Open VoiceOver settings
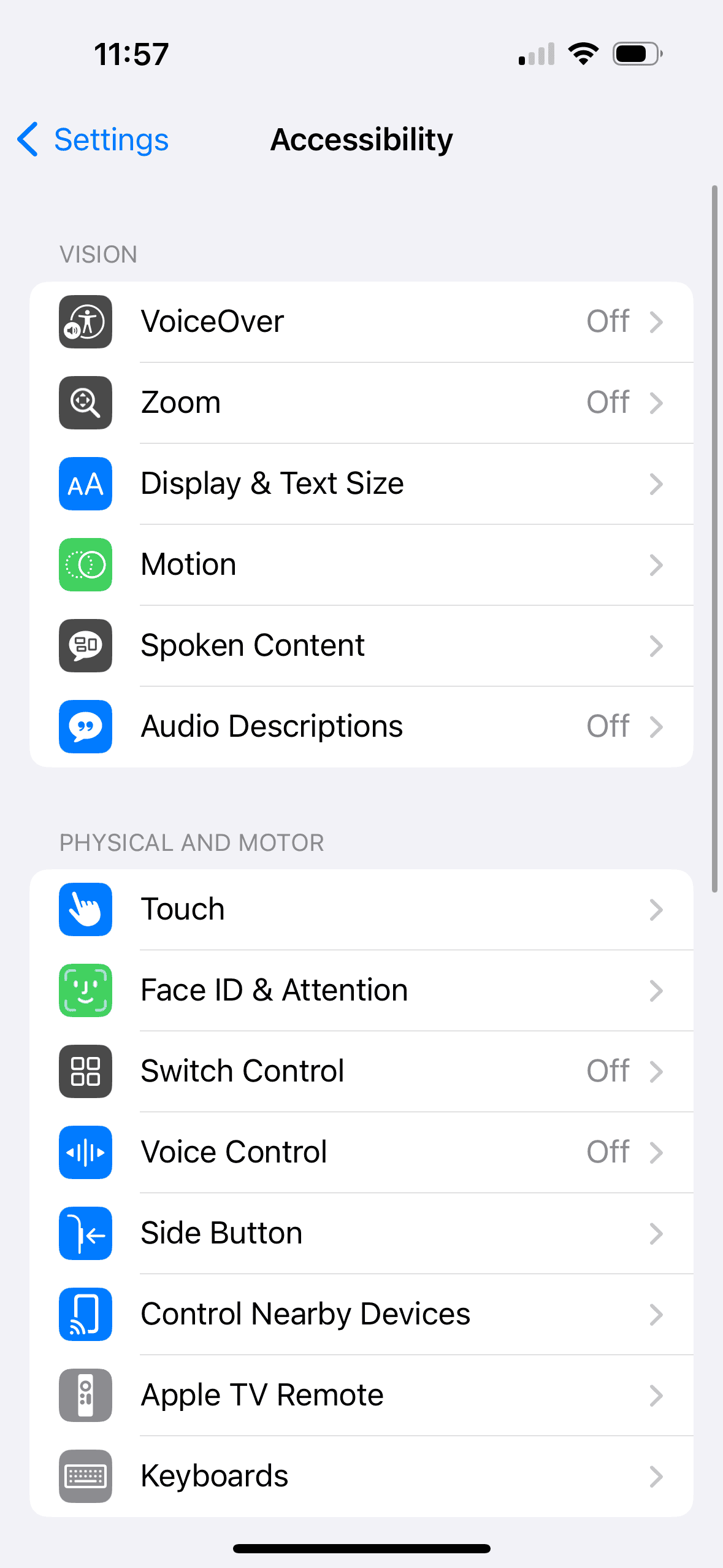The image size is (723, 1568). click(361, 321)
